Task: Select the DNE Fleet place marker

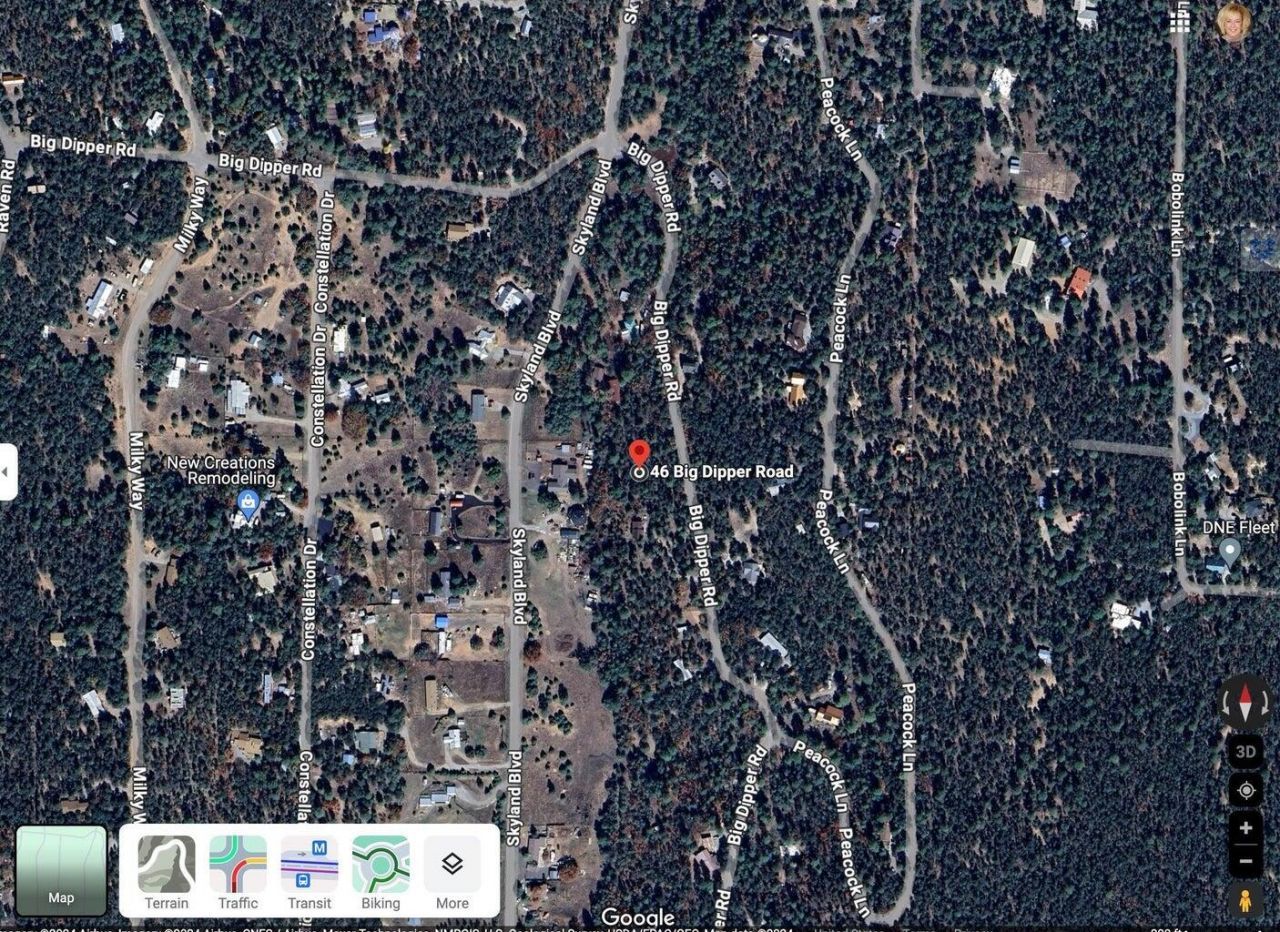Action: click(1229, 551)
